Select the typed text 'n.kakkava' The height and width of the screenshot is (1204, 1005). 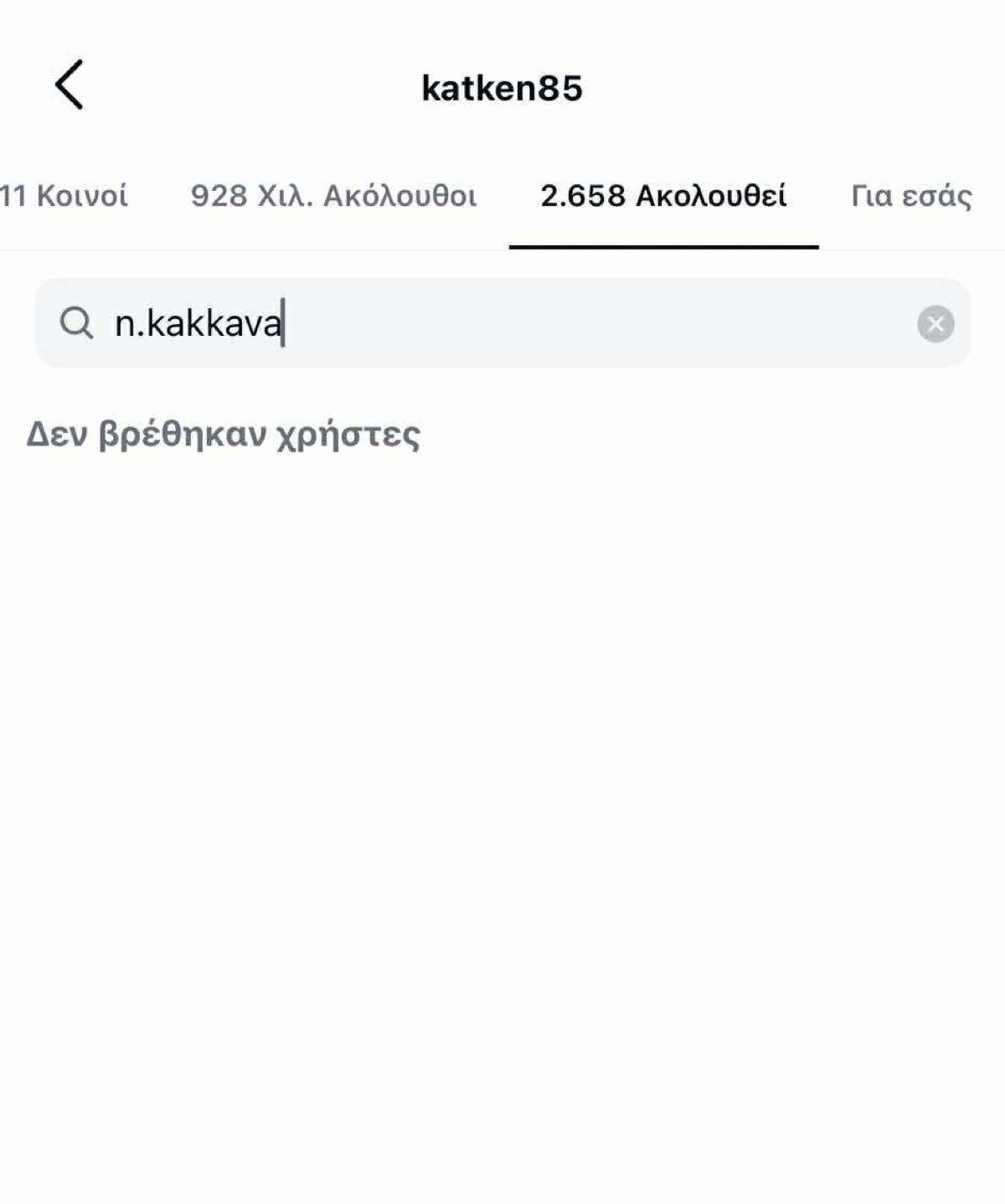tap(199, 322)
